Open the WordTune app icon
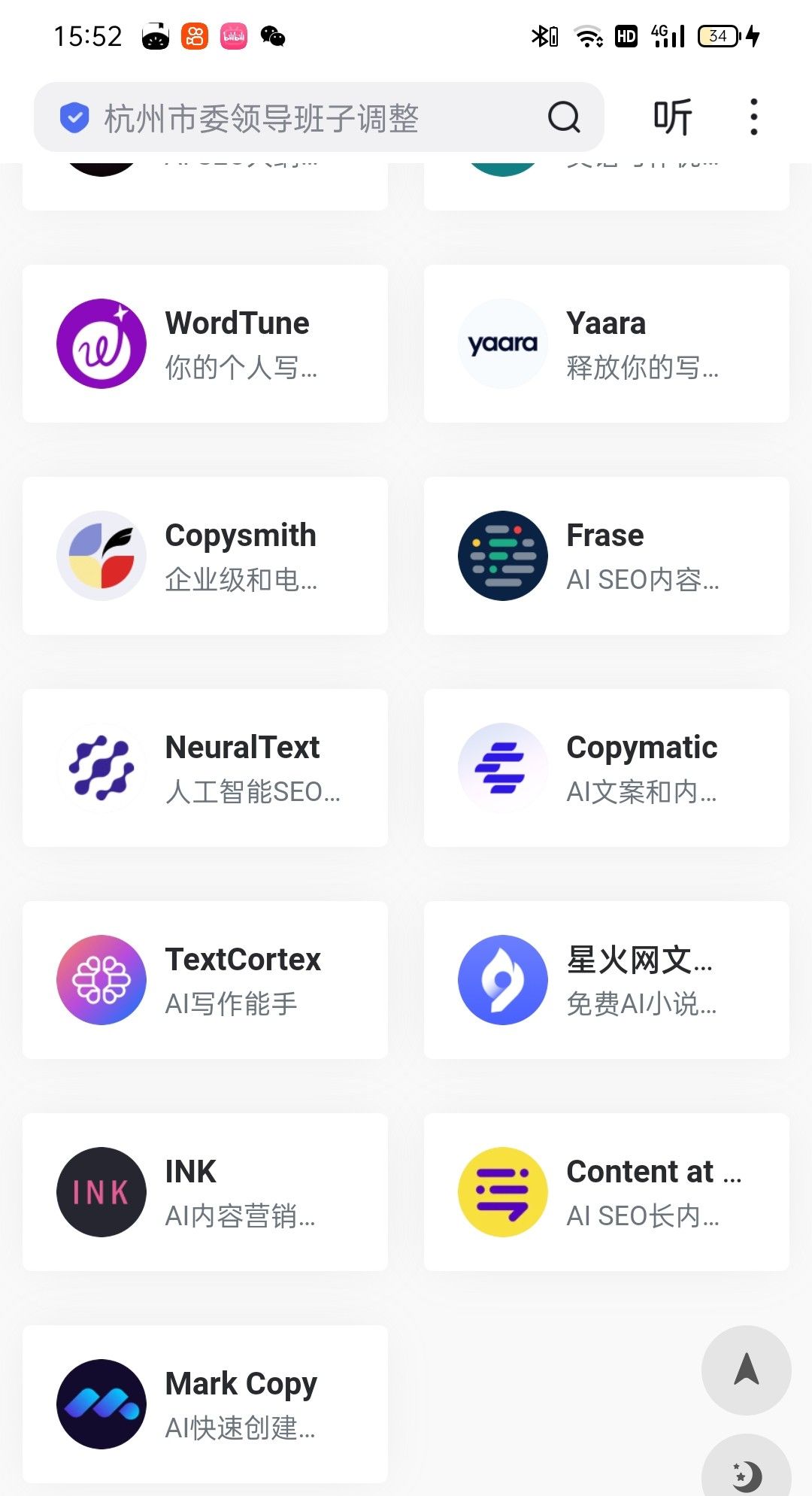The height and width of the screenshot is (1496, 812). point(101,343)
